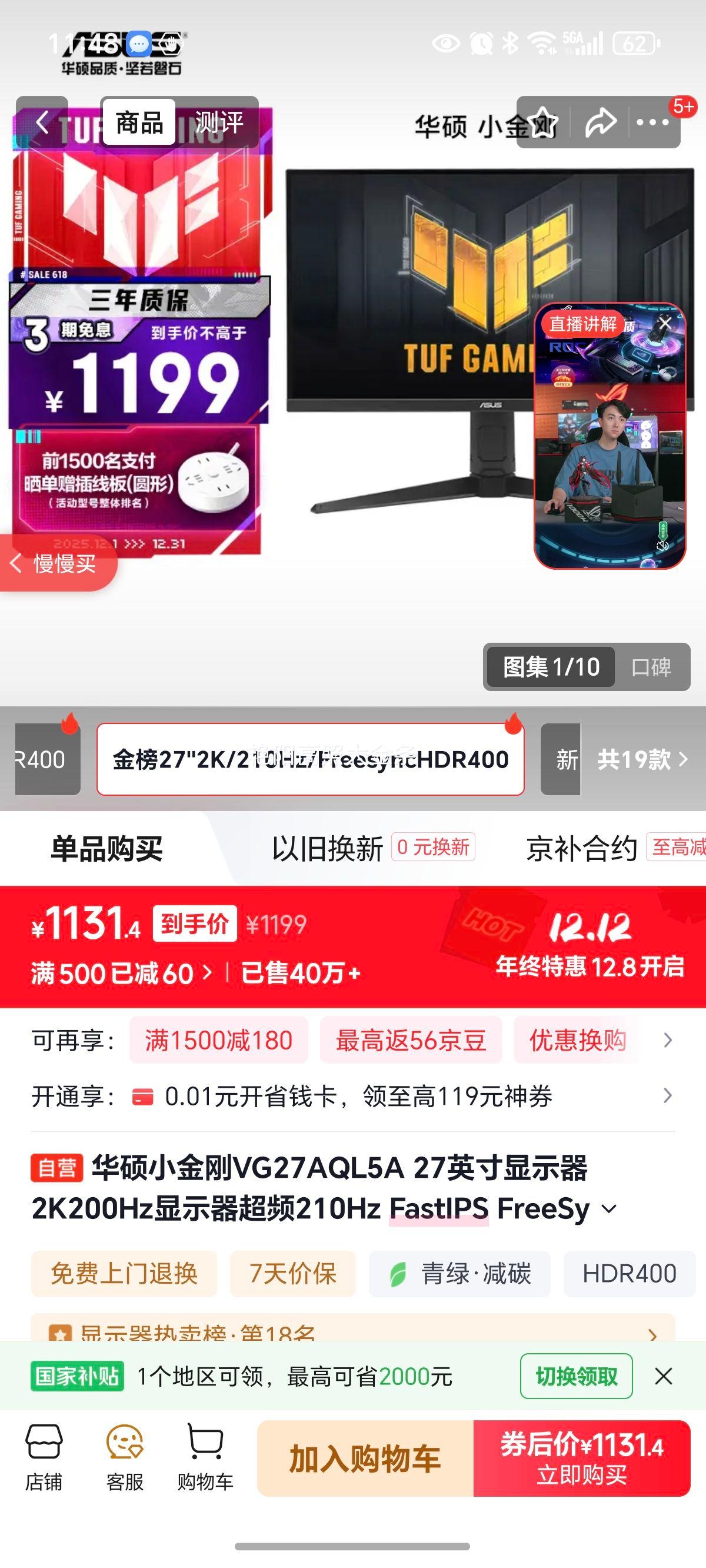Open the 慢慢买 floating widget
Viewport: 706px width, 1568px height.
59,564
